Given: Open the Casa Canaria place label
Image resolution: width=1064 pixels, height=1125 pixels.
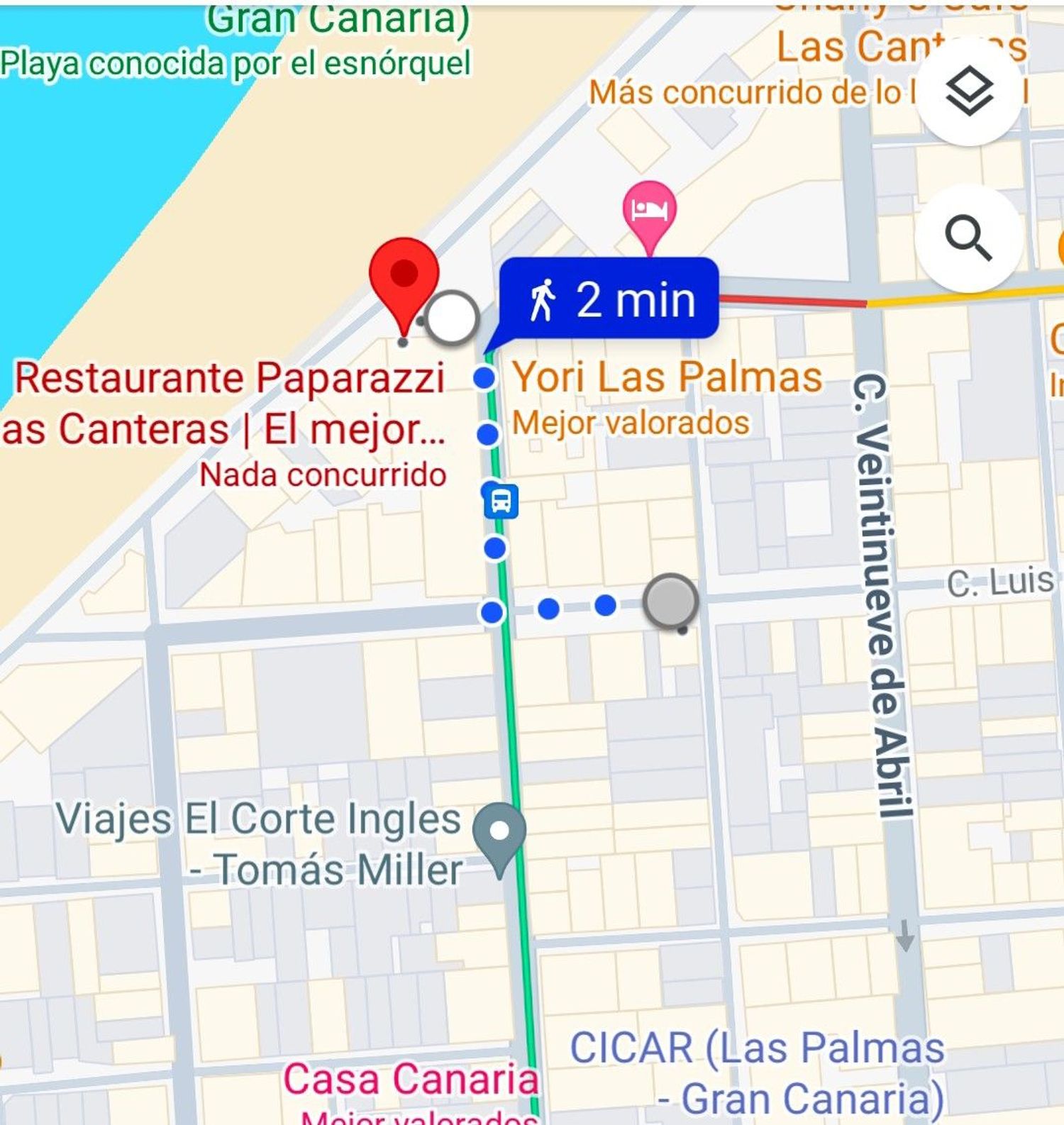Looking at the screenshot, I should pyautogui.click(x=411, y=1079).
